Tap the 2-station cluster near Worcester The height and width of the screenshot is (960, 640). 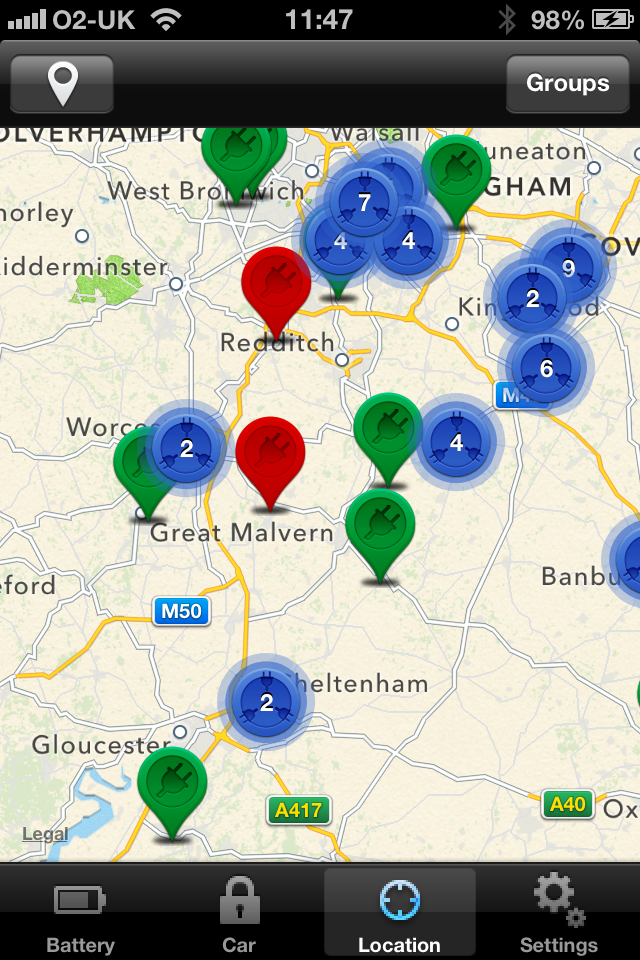coord(186,448)
